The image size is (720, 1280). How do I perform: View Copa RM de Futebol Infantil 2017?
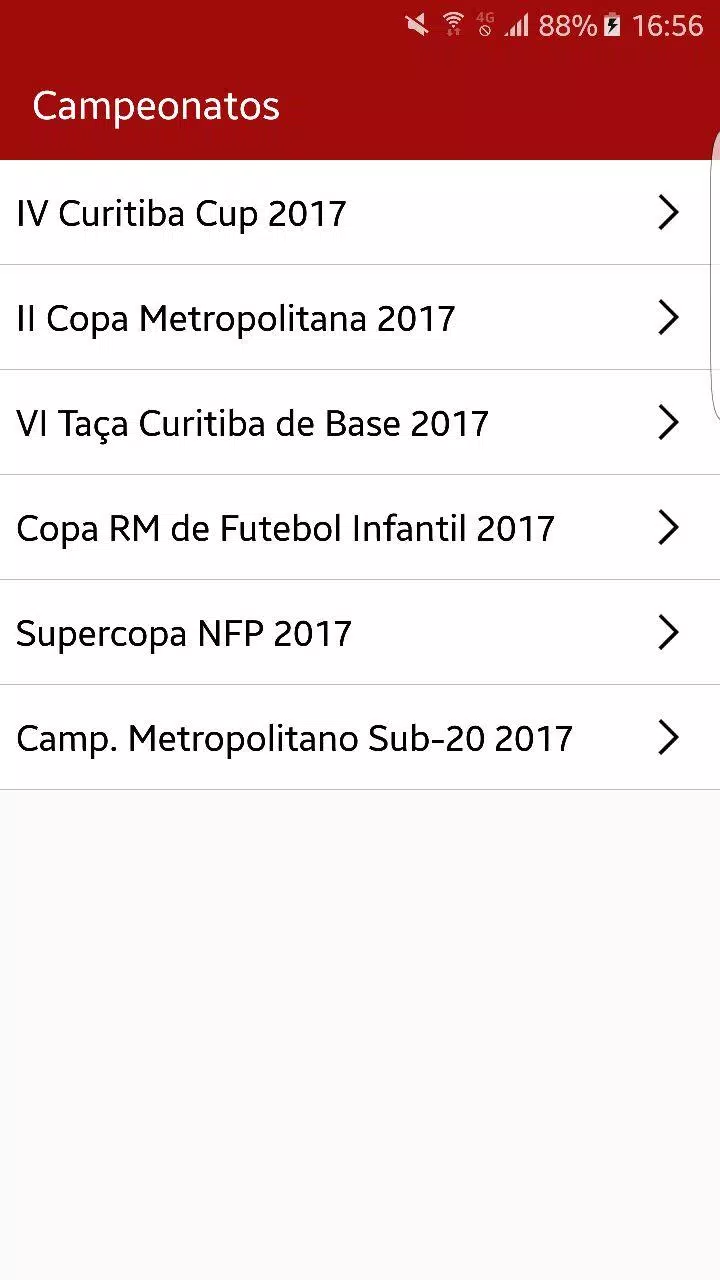[360, 527]
